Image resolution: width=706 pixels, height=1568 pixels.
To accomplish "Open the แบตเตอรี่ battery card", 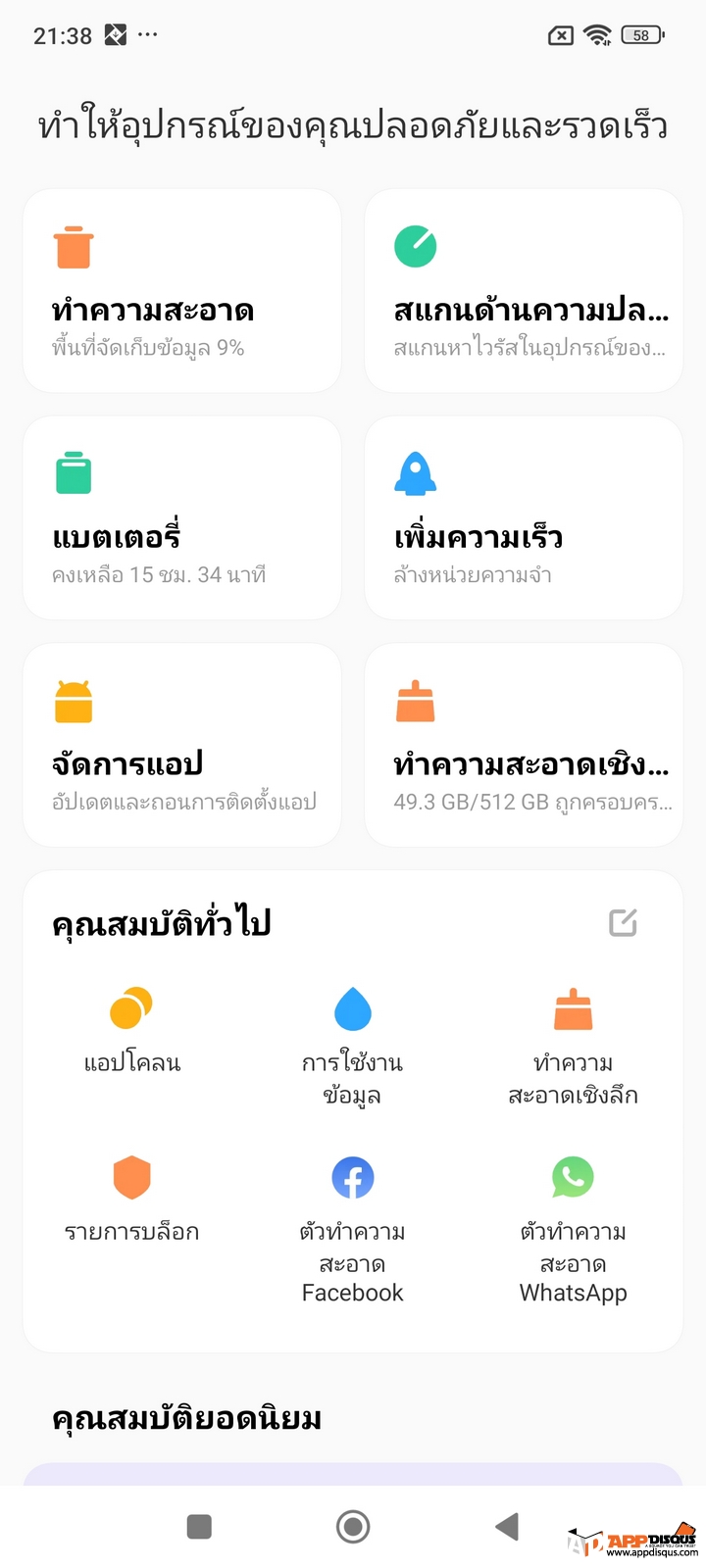I will [x=182, y=517].
